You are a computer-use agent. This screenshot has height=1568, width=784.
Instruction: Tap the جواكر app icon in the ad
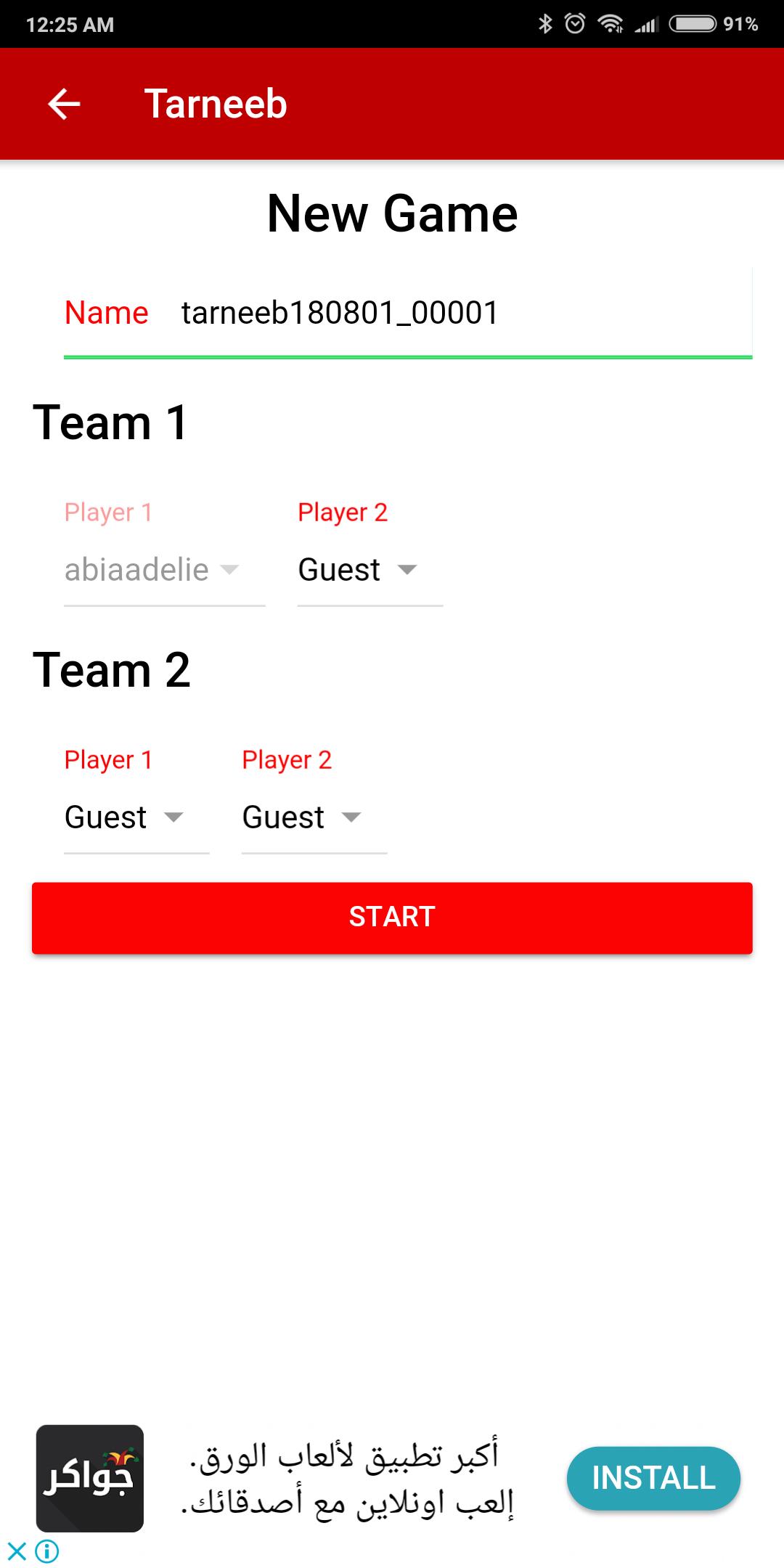[x=90, y=1478]
